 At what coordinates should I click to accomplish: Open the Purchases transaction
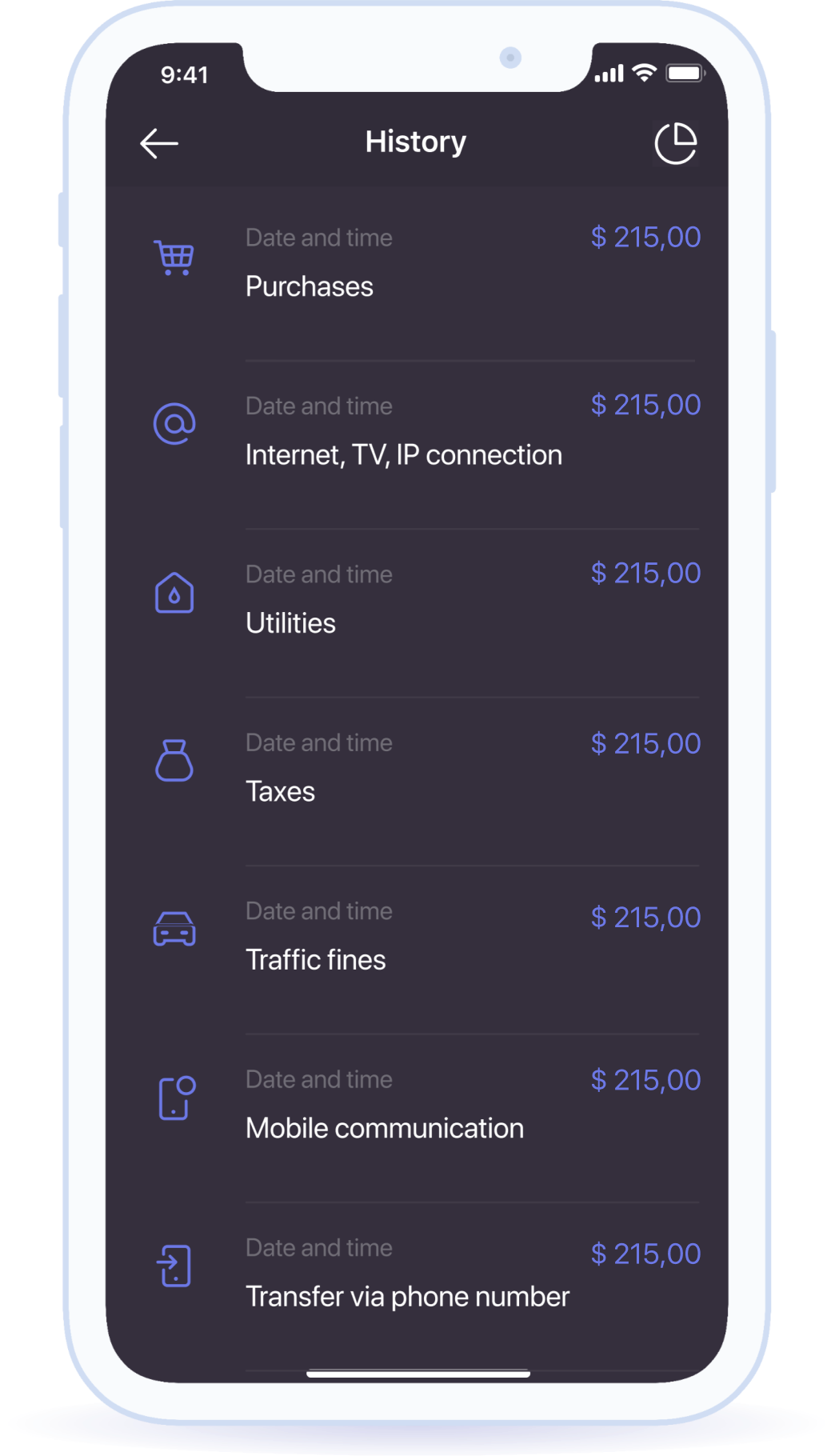[x=310, y=286]
